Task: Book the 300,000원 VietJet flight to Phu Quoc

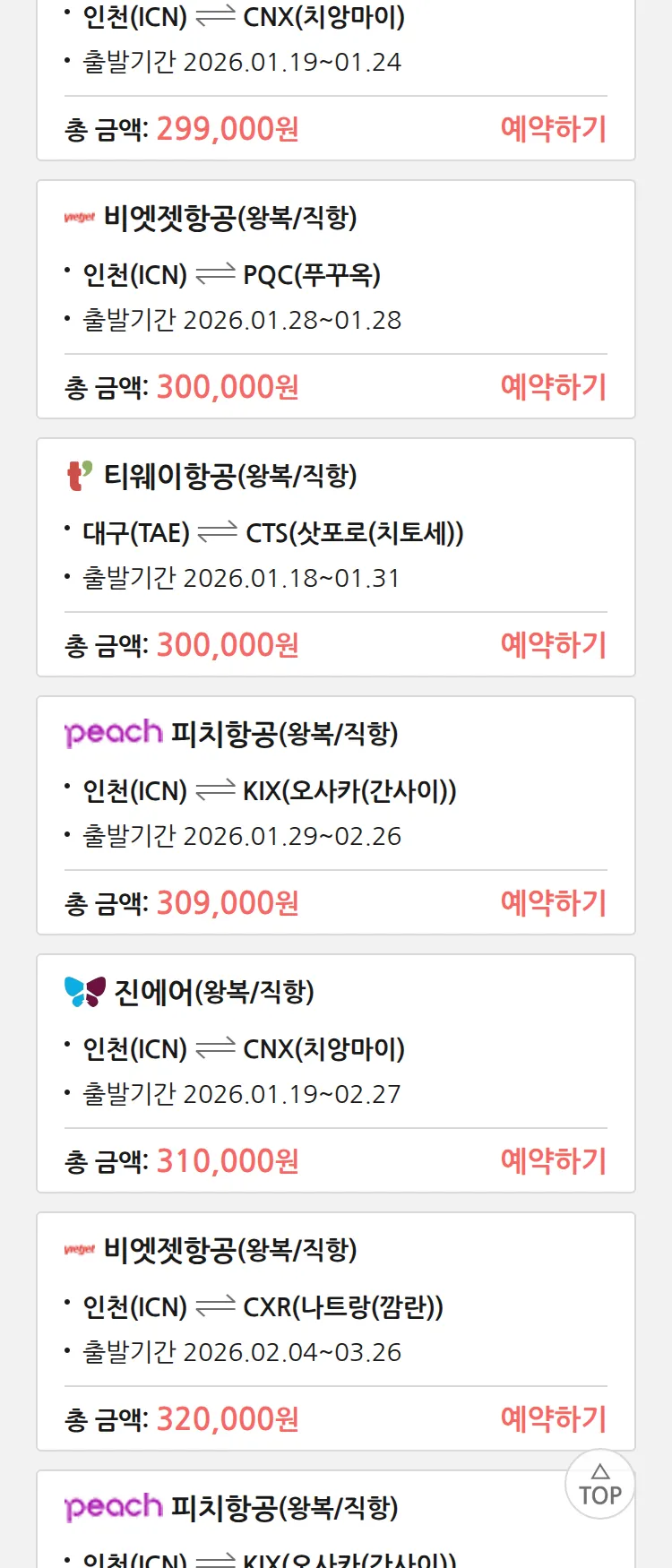Action: point(553,387)
